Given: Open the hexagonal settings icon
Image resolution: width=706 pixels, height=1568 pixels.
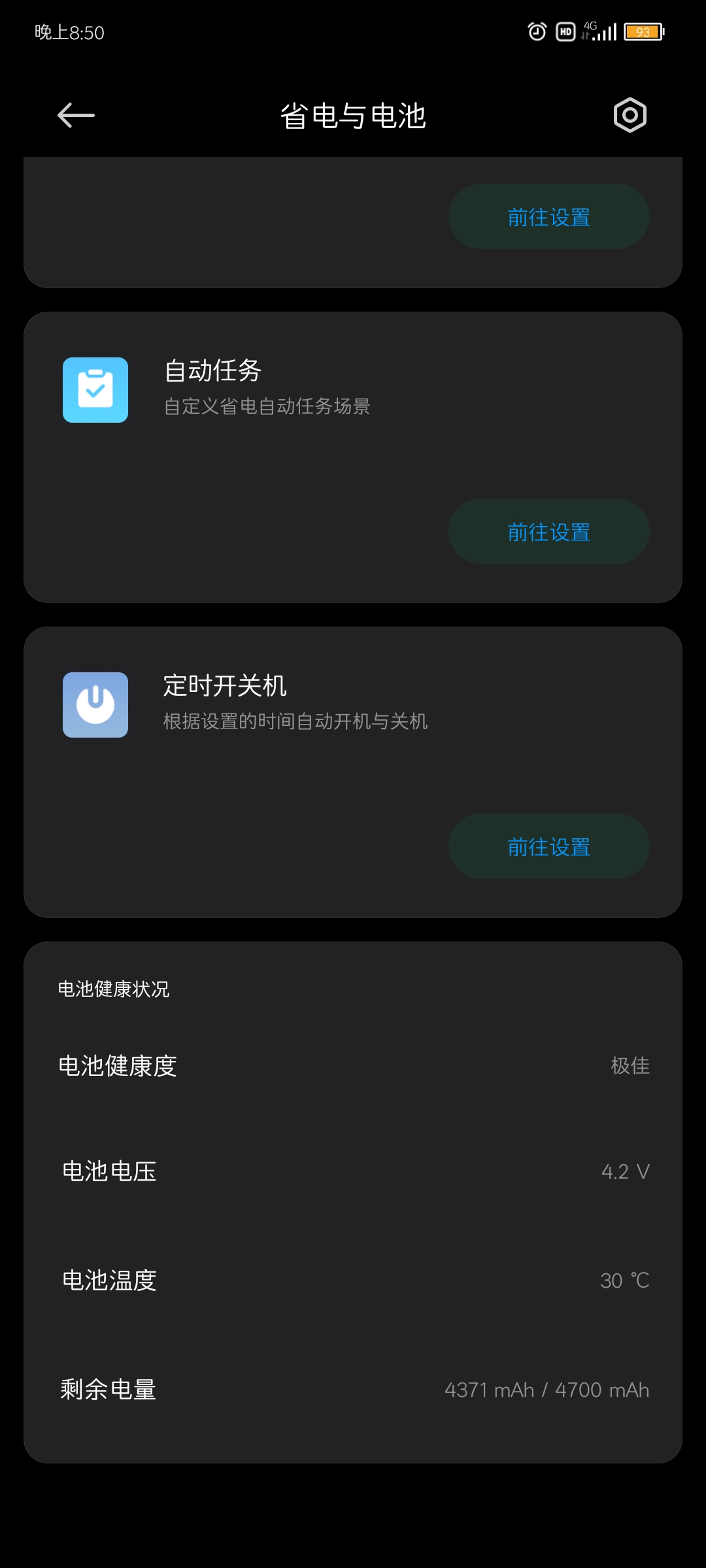Looking at the screenshot, I should (630, 116).
